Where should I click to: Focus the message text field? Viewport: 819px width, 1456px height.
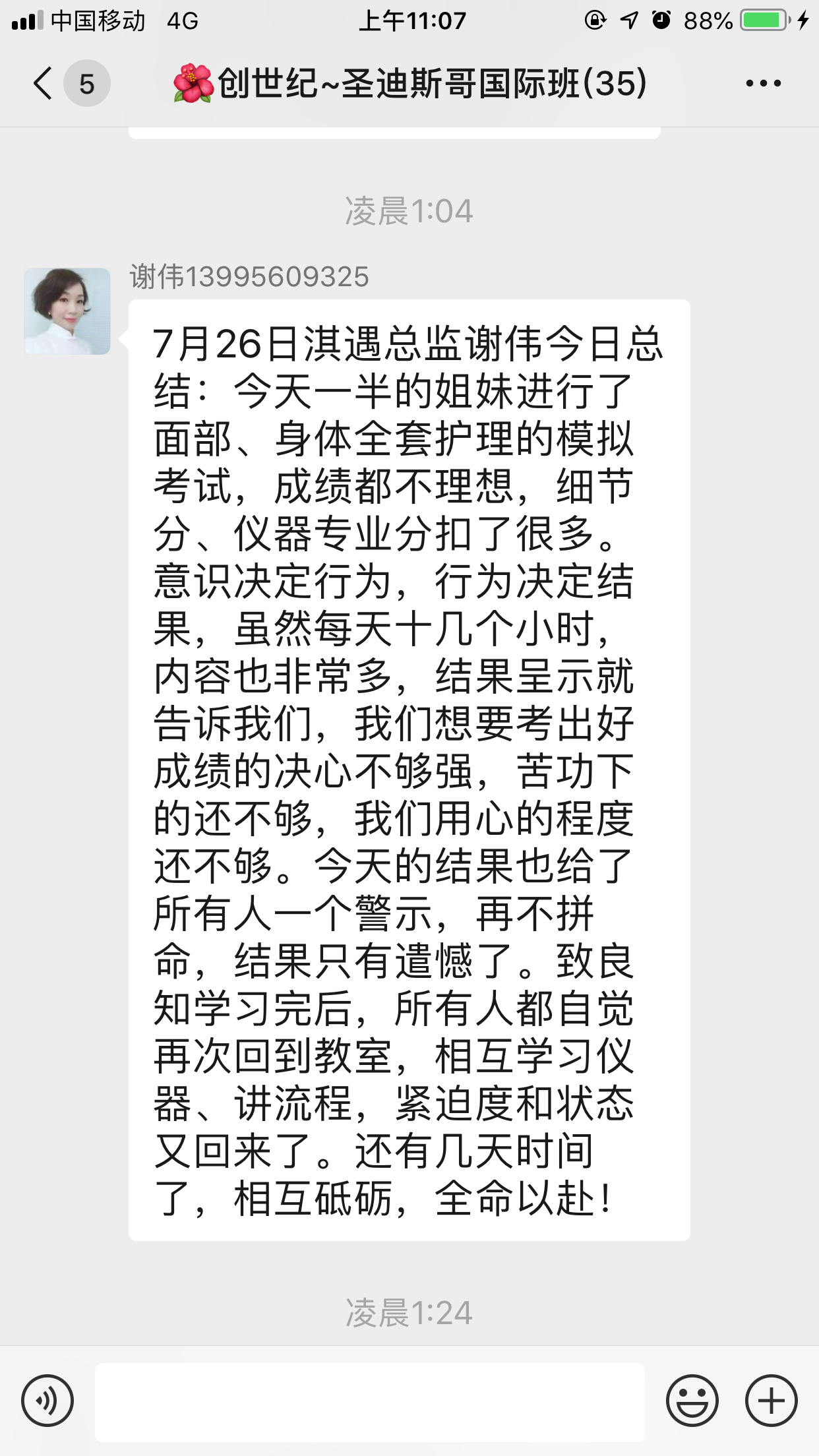369,1402
